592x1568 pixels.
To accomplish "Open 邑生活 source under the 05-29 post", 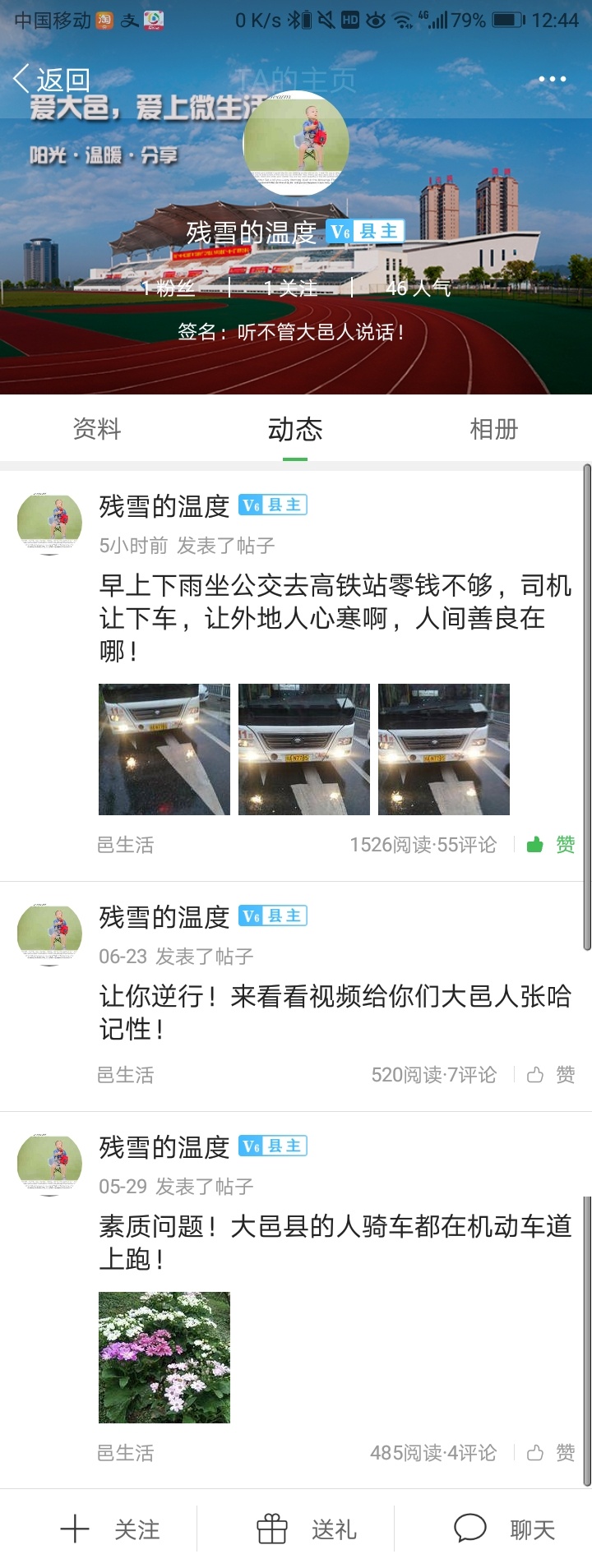I will (x=126, y=1453).
